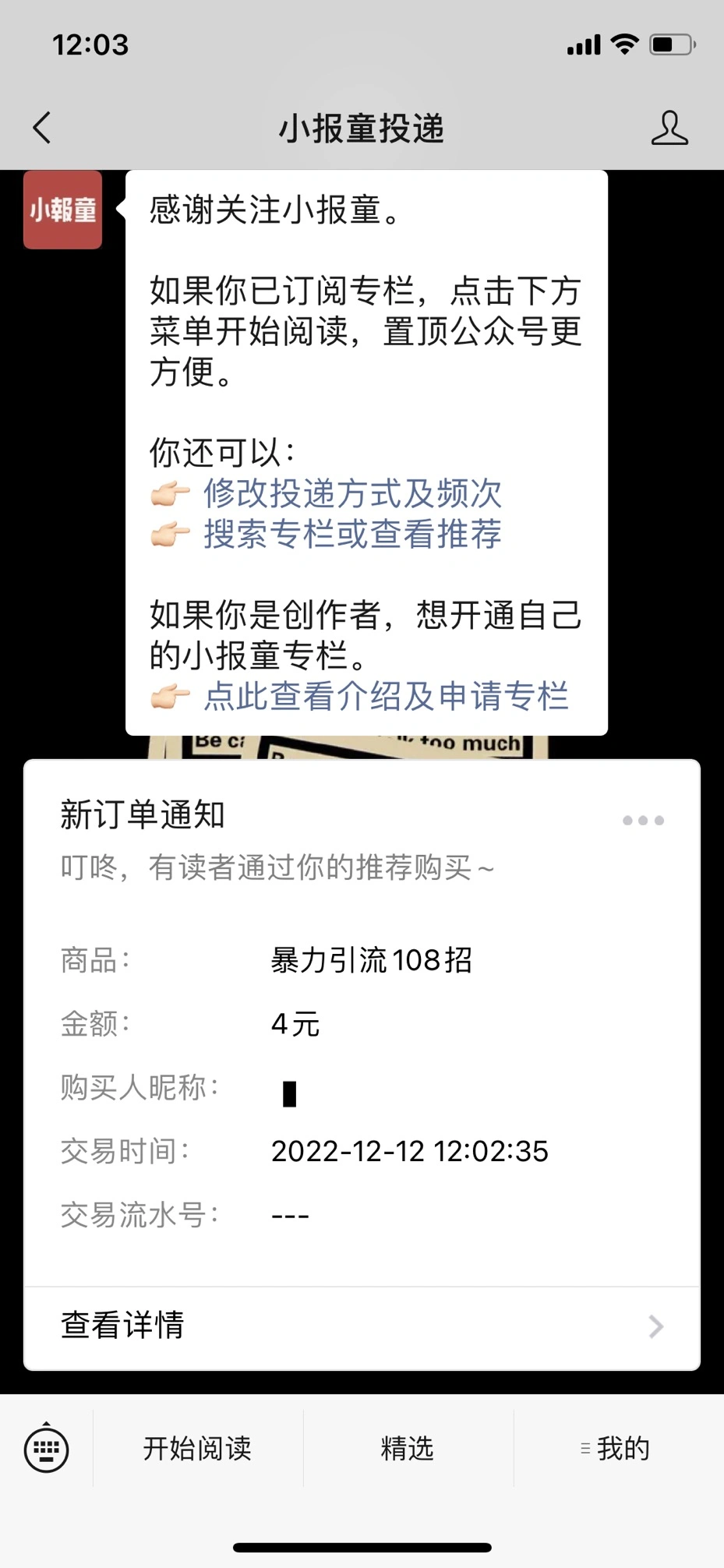Select the 精选 menu
The image size is (724, 1568).
pos(408,1449)
